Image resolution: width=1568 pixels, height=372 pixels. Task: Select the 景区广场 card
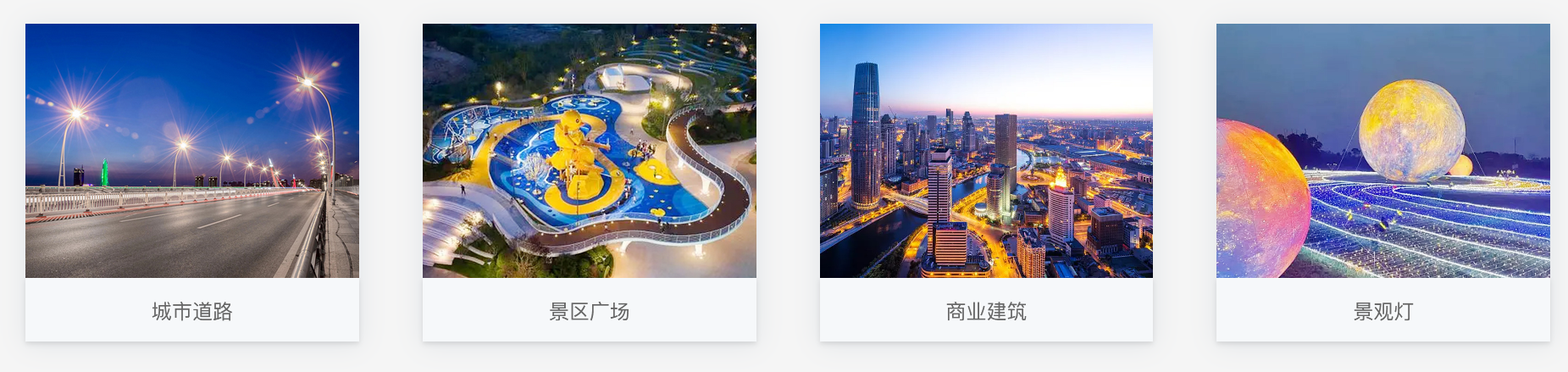(589, 182)
